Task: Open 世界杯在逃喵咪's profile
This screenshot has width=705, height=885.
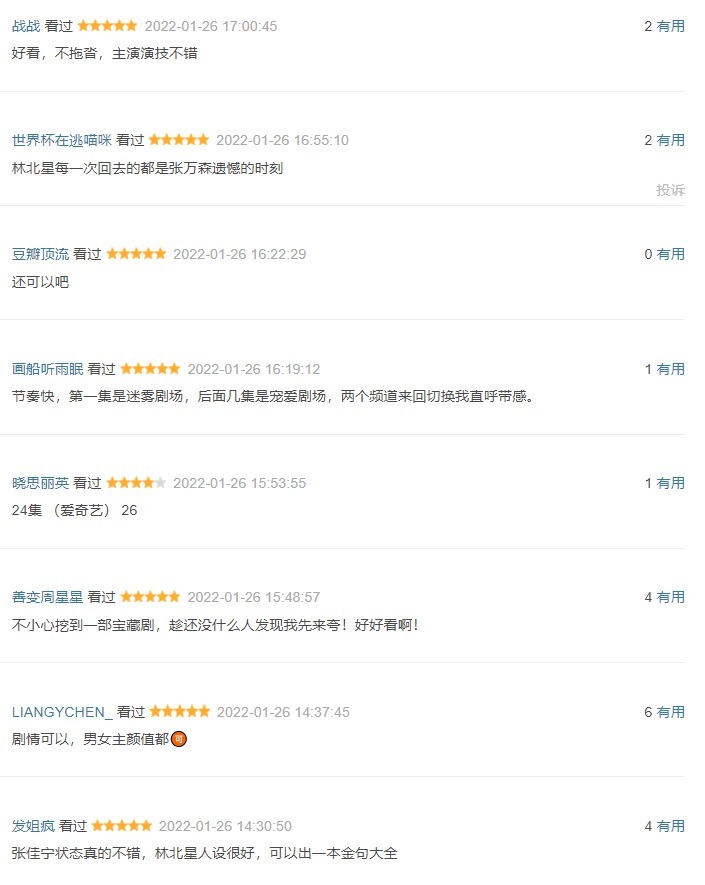Action: [62, 140]
